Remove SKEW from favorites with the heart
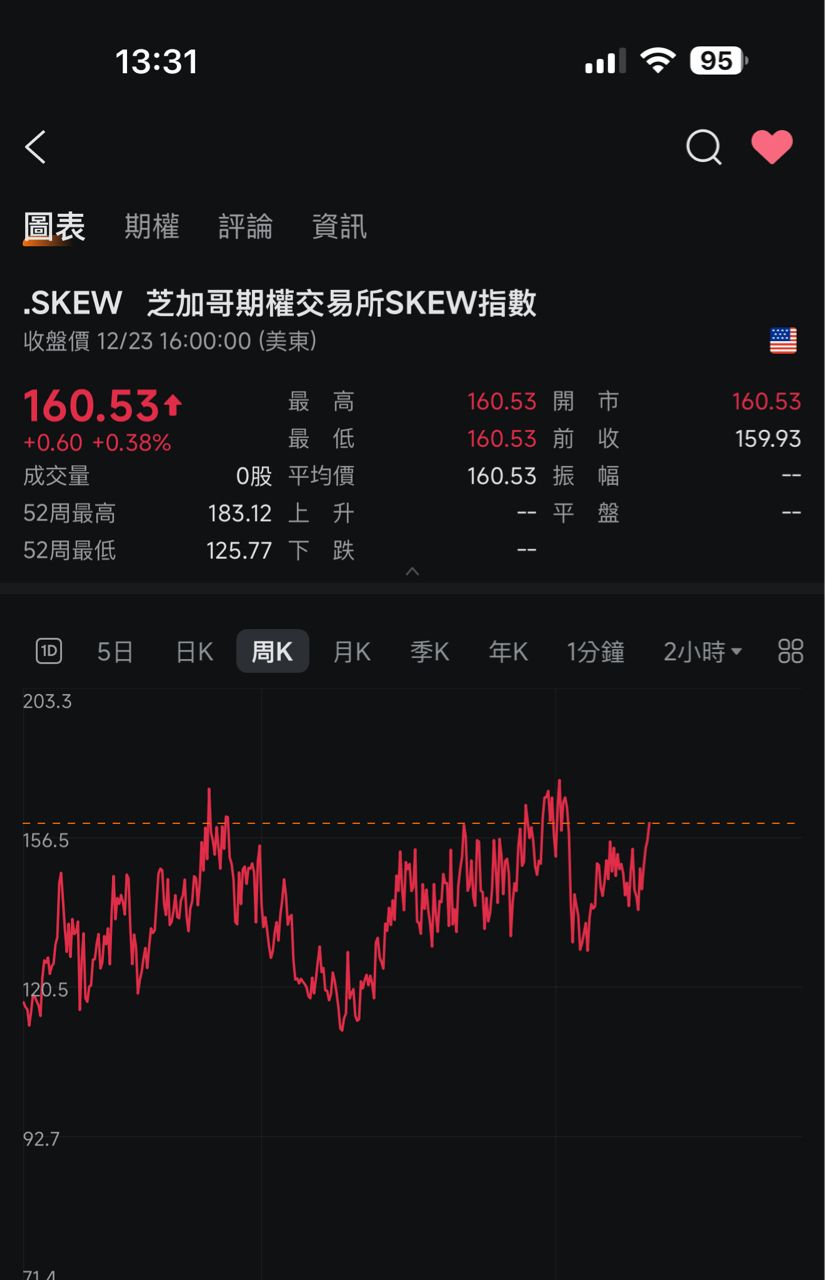The height and width of the screenshot is (1280, 825). 771,148
